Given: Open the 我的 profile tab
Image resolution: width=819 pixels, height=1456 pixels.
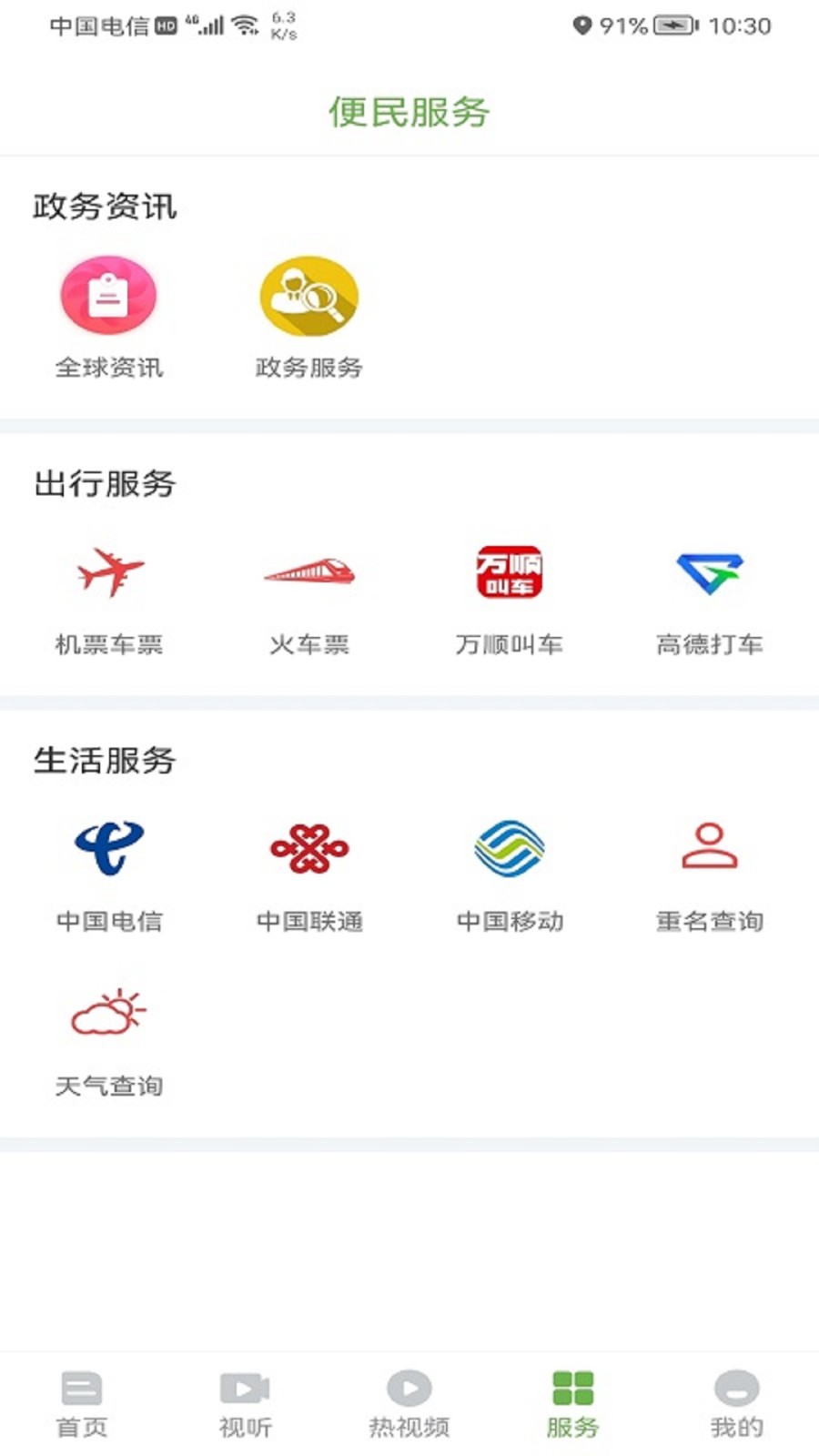Looking at the screenshot, I should pos(735,1401).
